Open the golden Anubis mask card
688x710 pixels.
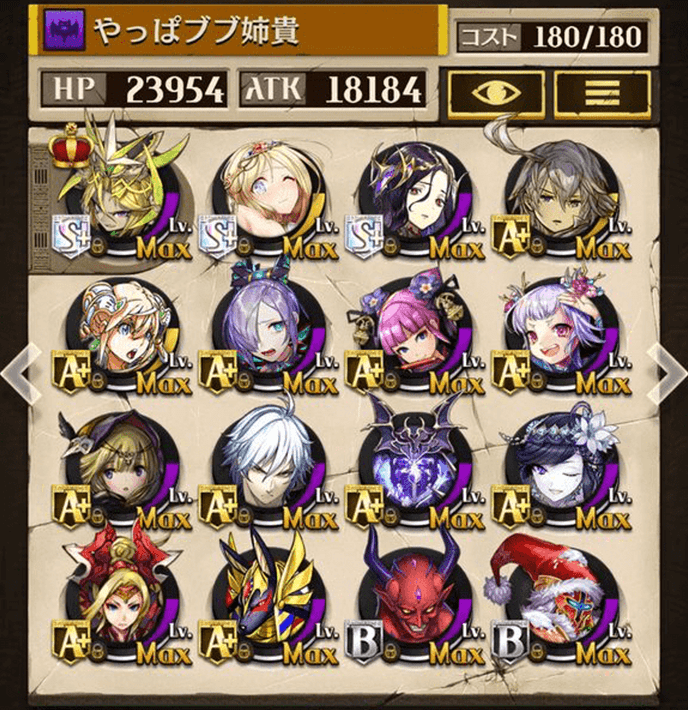262,605
